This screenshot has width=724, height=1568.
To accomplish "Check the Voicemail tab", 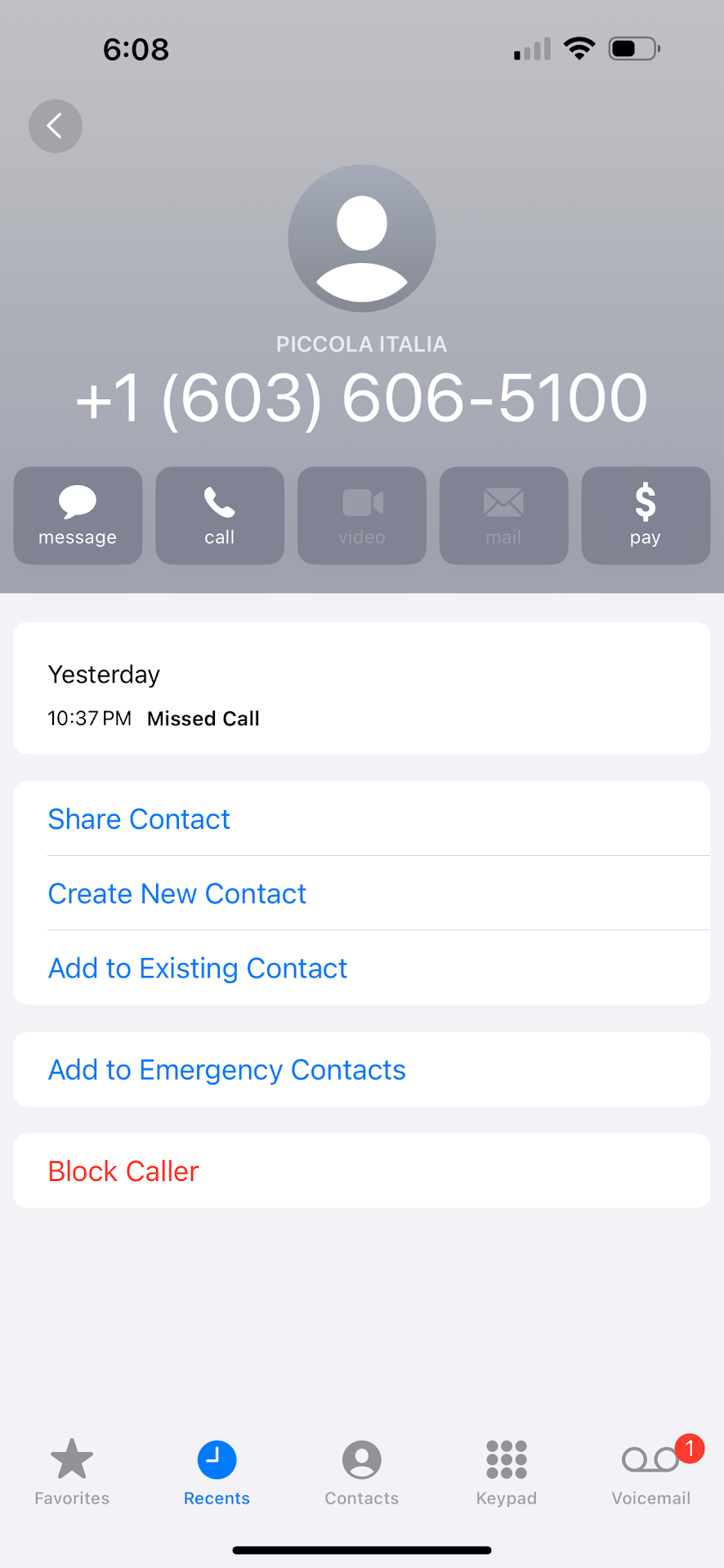I will pyautogui.click(x=650, y=1471).
